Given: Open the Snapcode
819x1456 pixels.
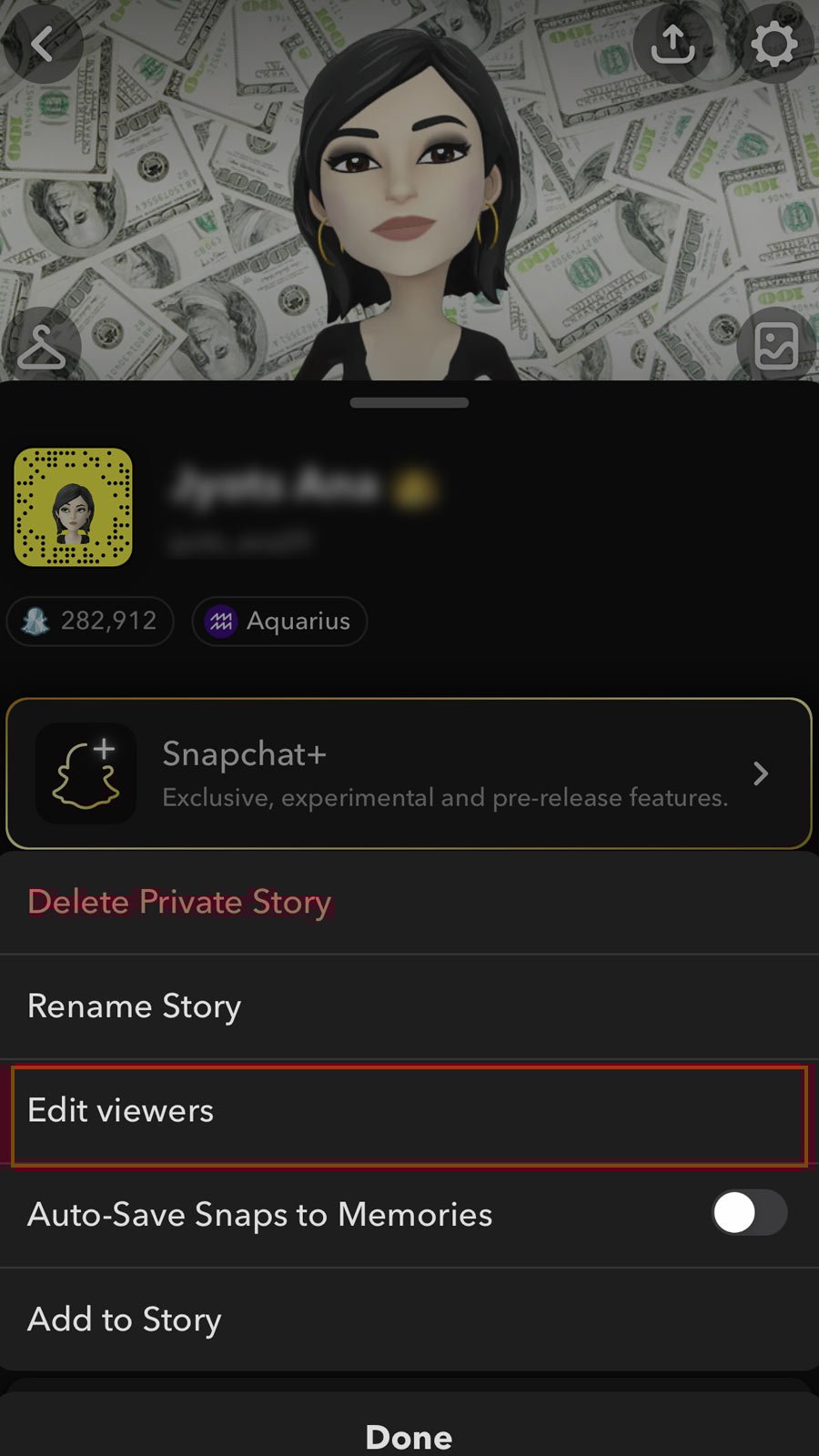Looking at the screenshot, I should 73,507.
